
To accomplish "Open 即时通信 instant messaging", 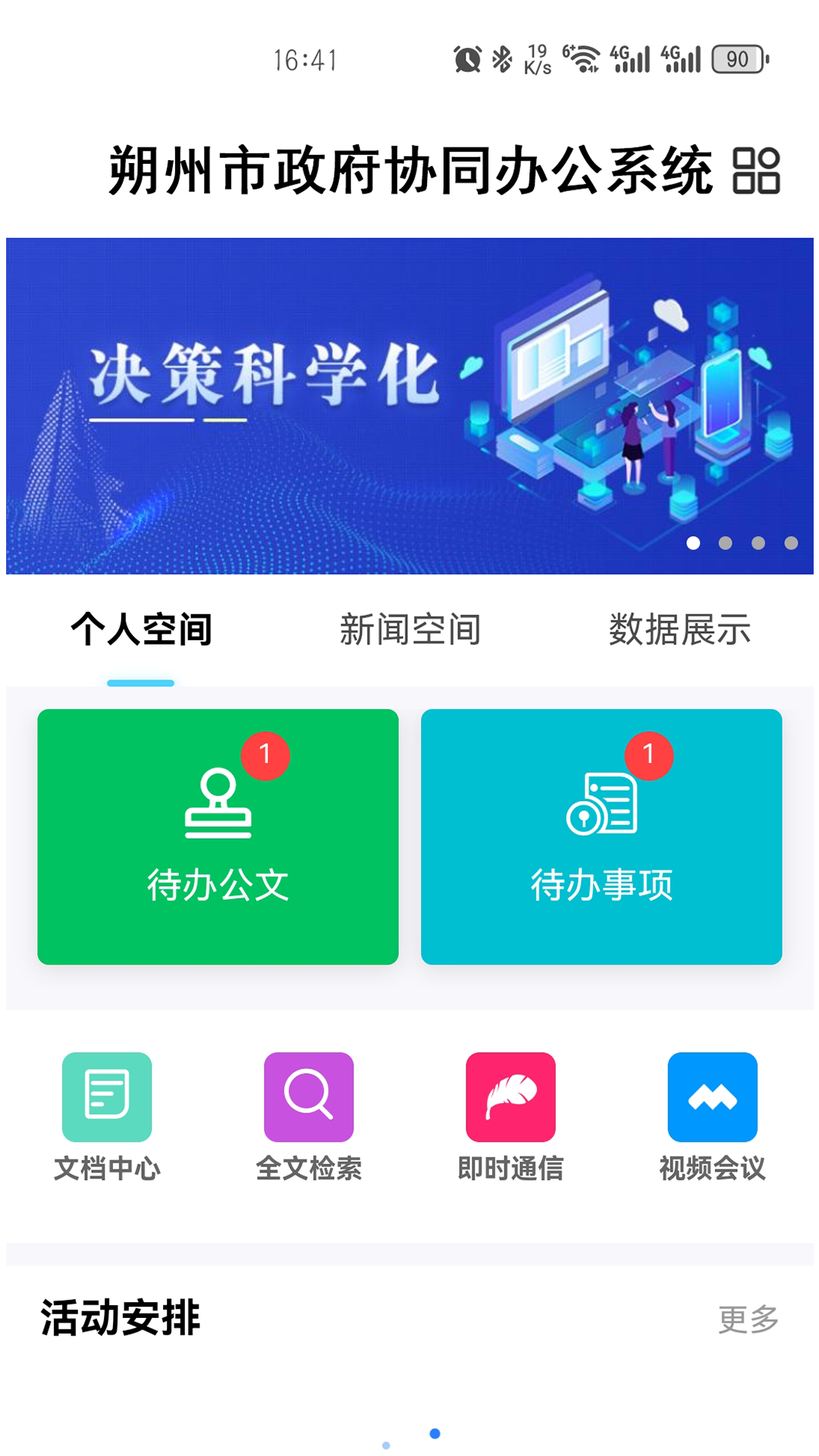I will (510, 1097).
